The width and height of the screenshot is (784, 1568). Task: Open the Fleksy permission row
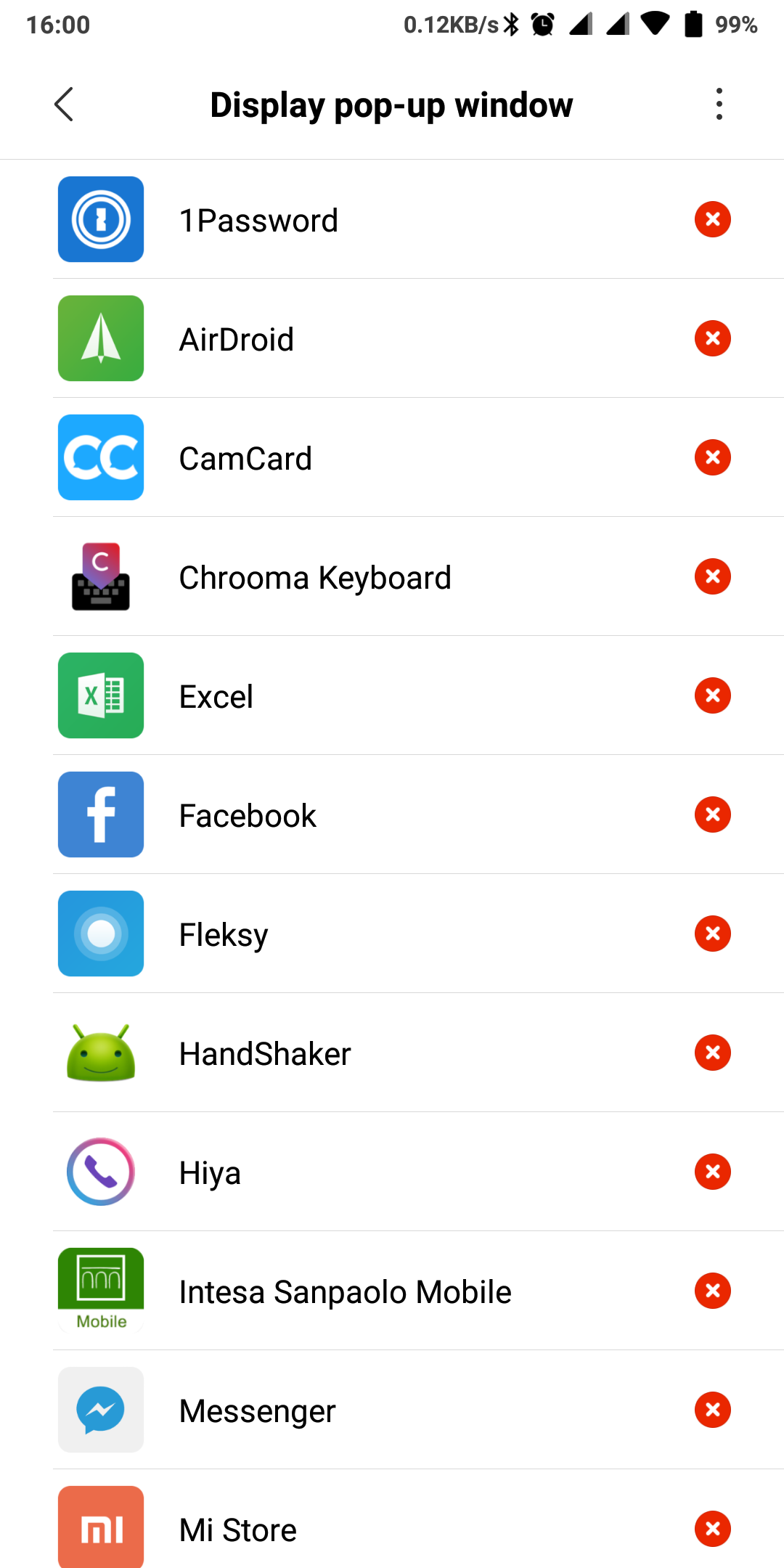coord(392,934)
